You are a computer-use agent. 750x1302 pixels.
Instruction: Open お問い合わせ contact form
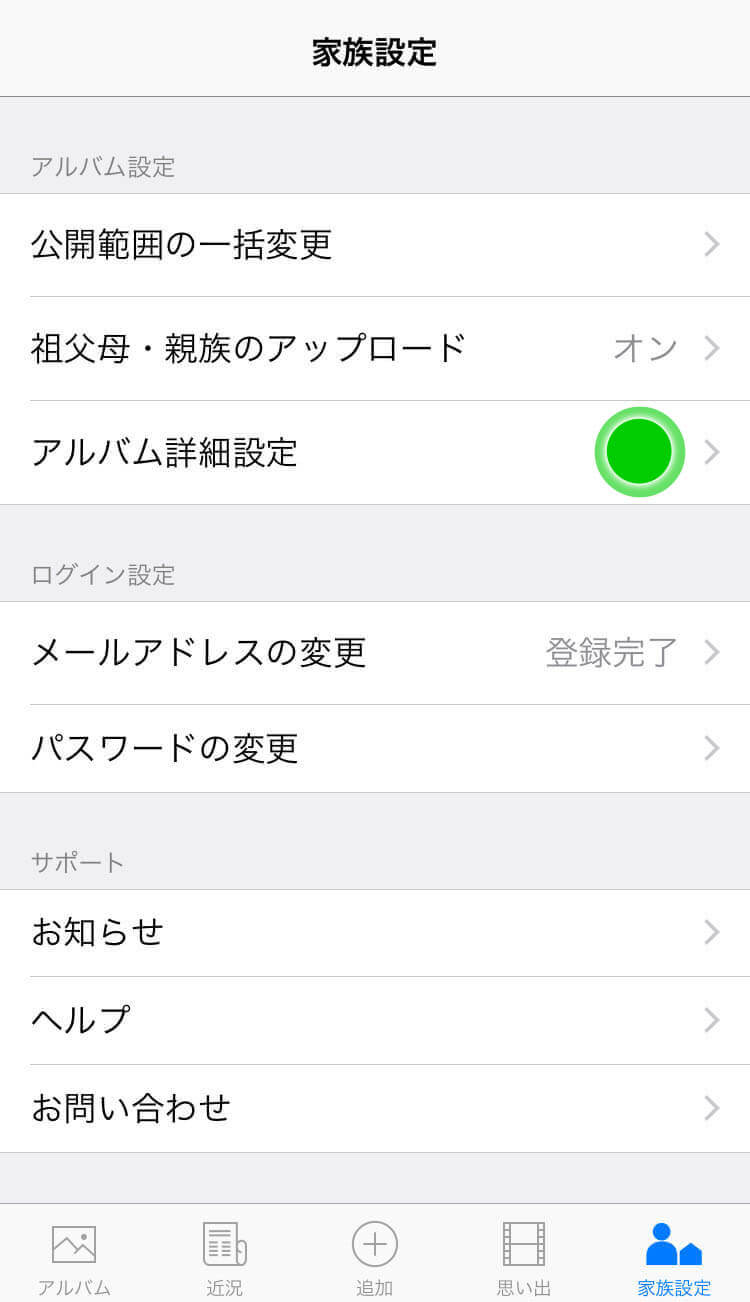(375, 1109)
